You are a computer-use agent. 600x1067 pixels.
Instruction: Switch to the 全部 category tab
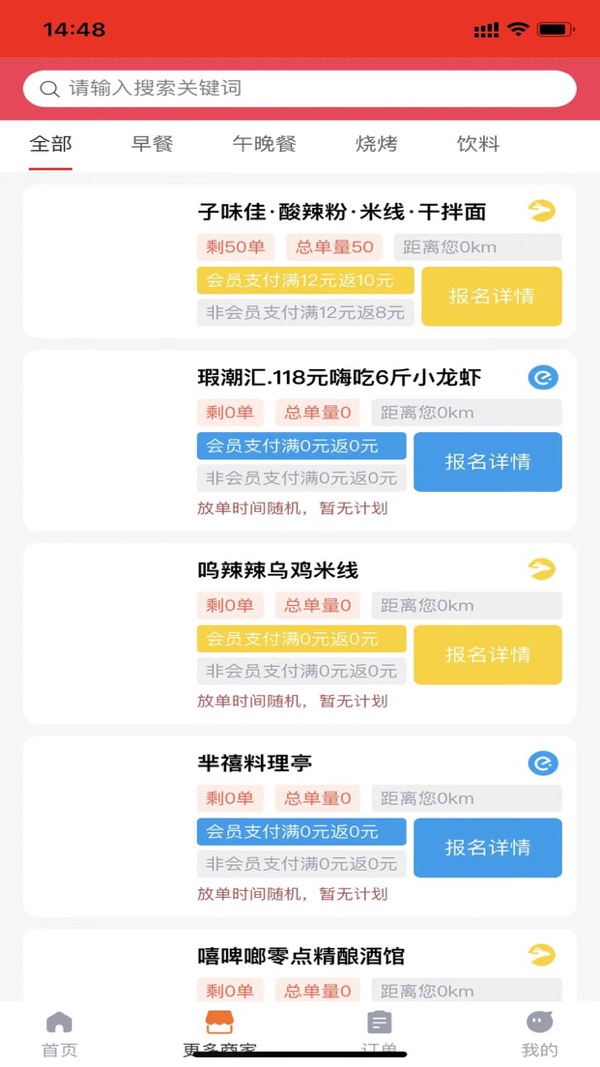tap(51, 144)
